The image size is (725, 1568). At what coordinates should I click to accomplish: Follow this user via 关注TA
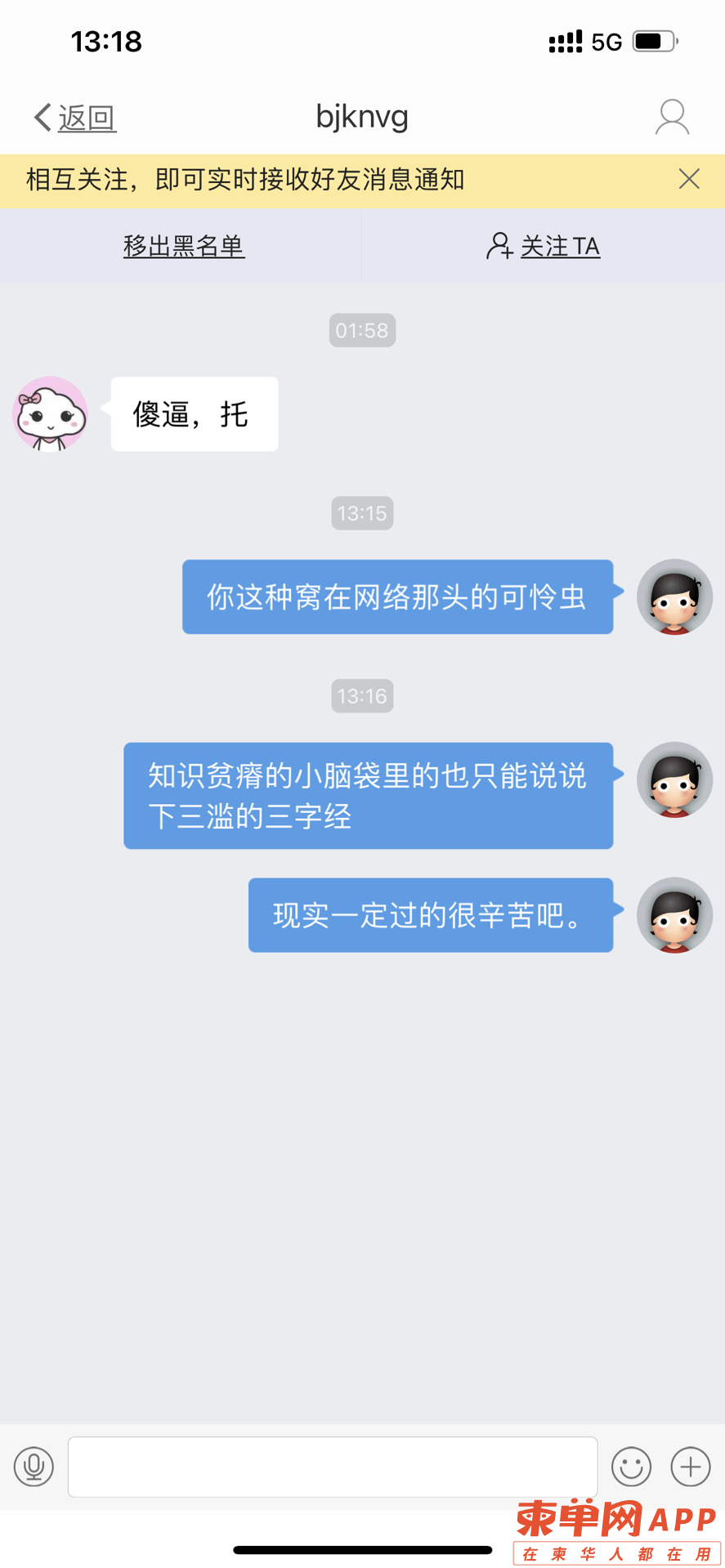[544, 246]
